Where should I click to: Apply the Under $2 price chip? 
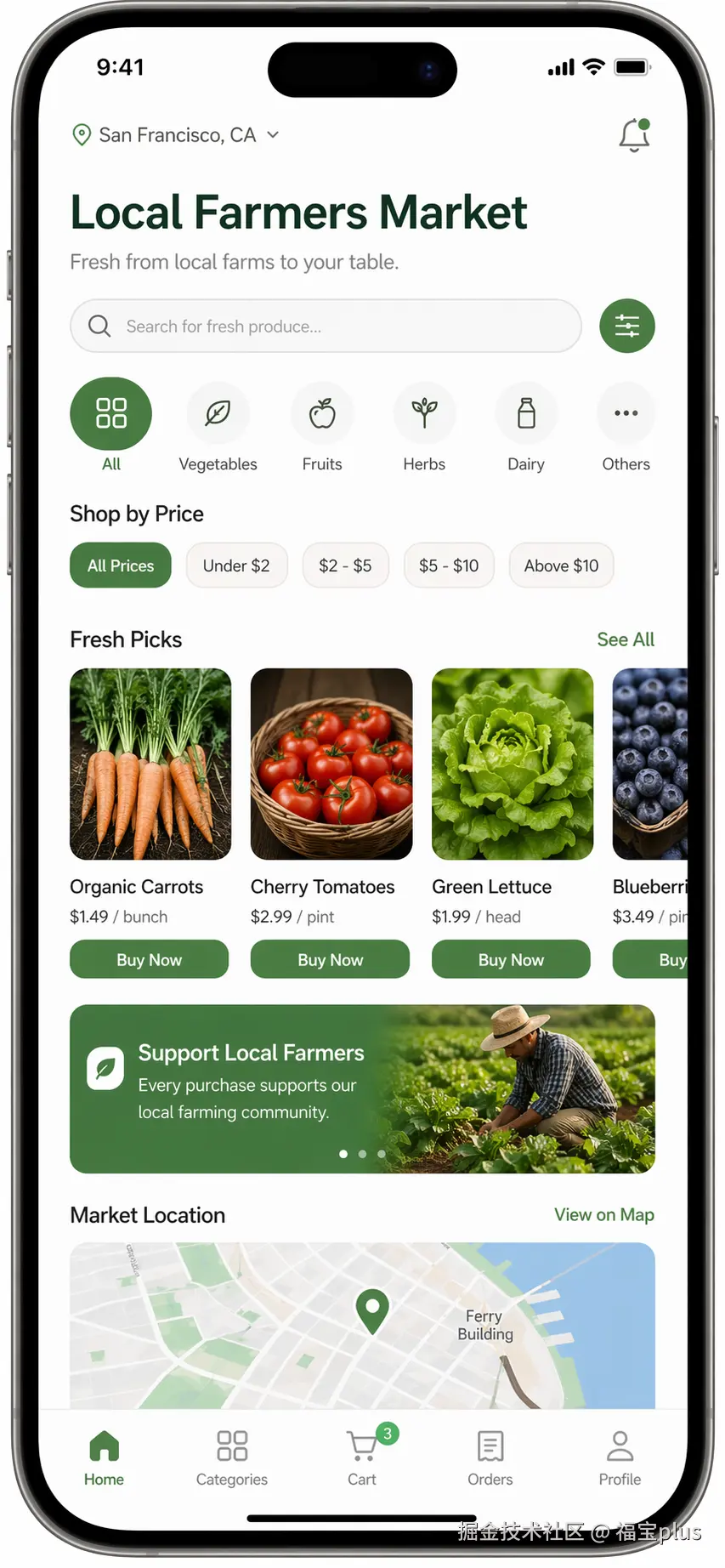pos(236,565)
